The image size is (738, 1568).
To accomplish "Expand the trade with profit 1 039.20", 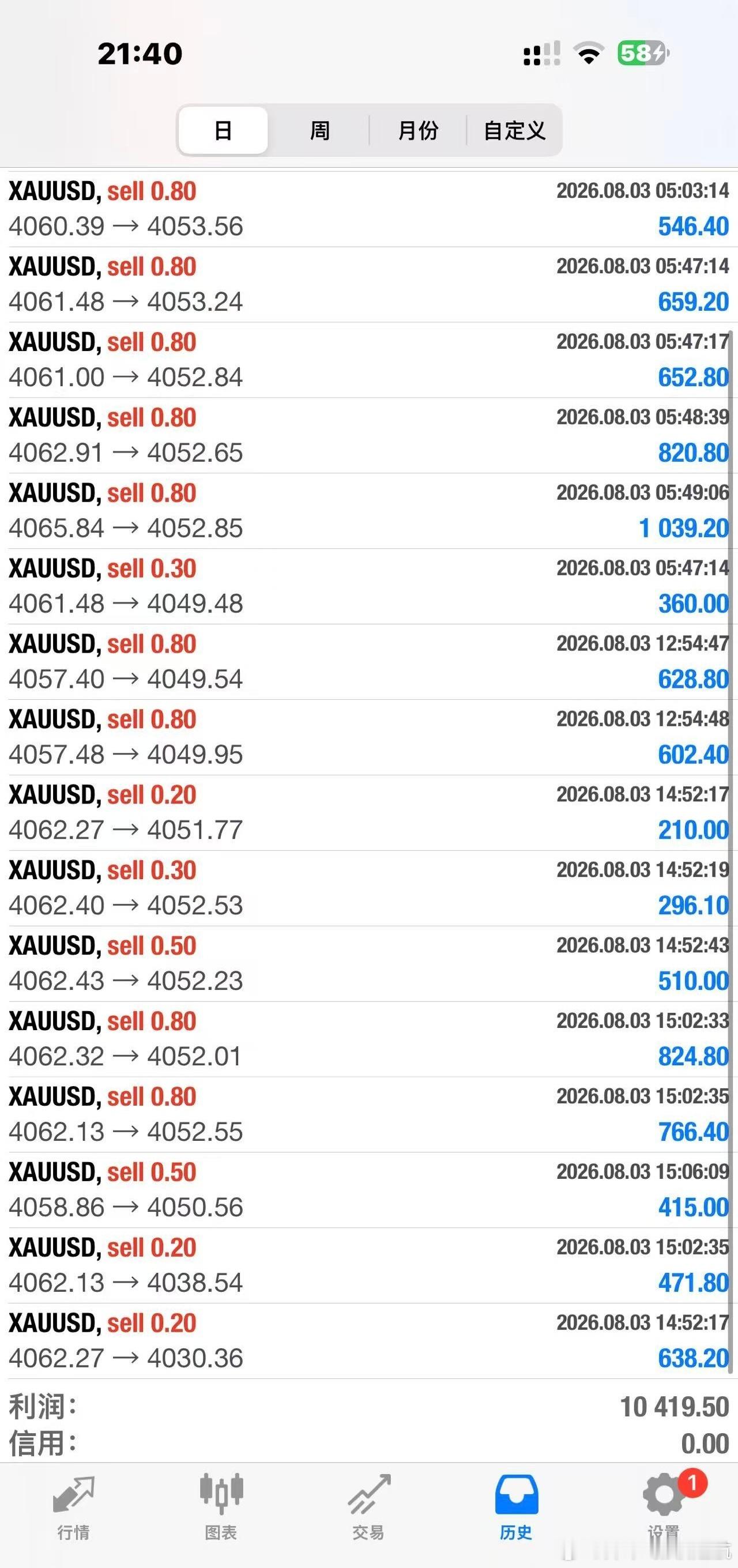I will click(x=369, y=511).
